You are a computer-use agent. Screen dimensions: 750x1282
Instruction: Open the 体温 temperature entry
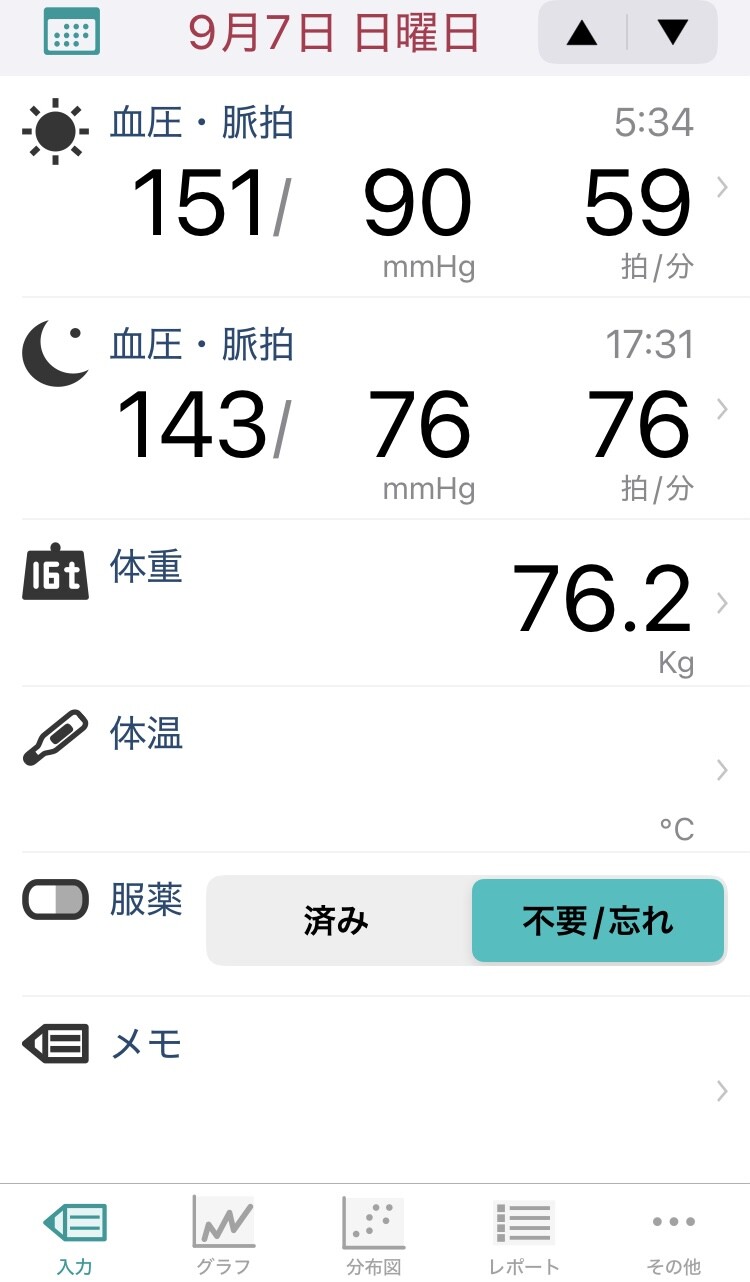coord(375,770)
